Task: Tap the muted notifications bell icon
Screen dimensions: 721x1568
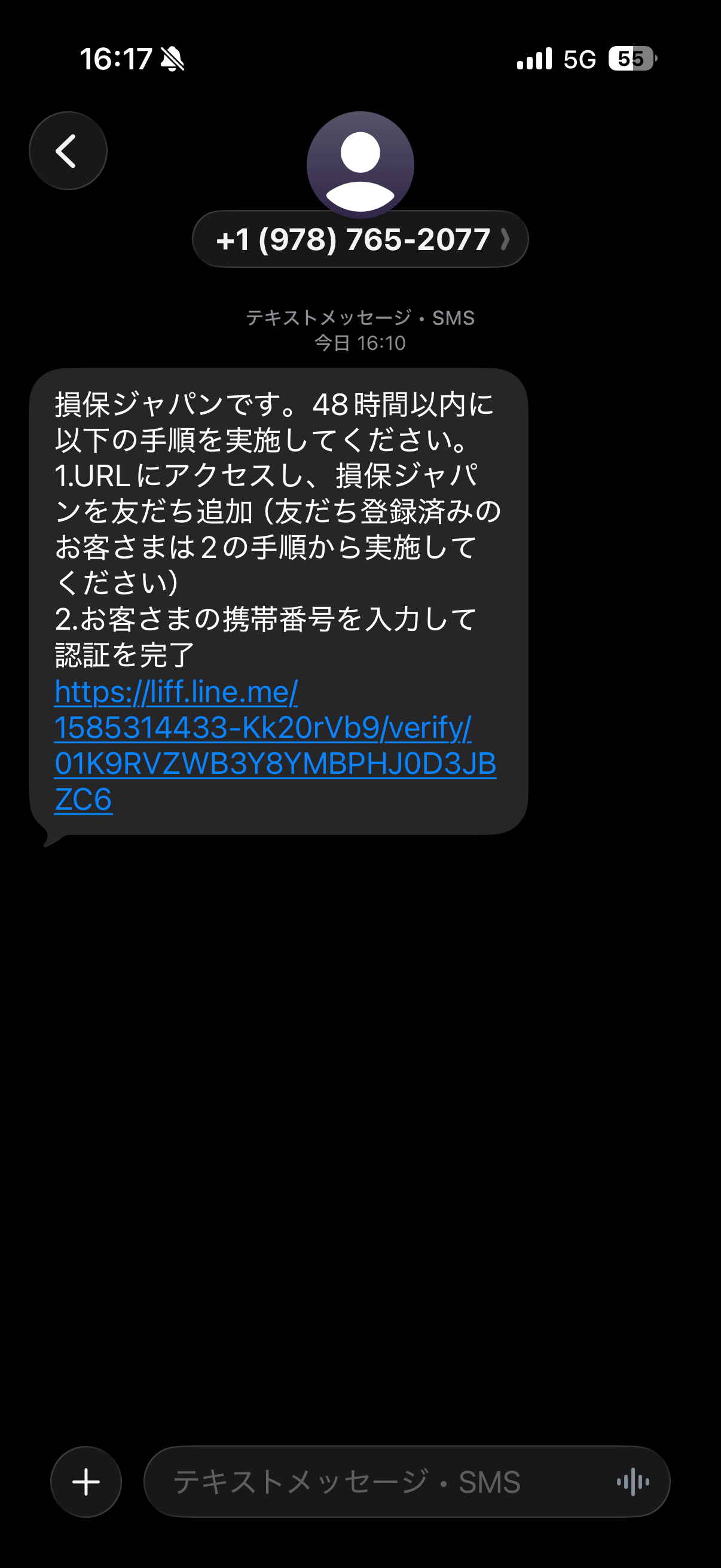Action: (171, 59)
